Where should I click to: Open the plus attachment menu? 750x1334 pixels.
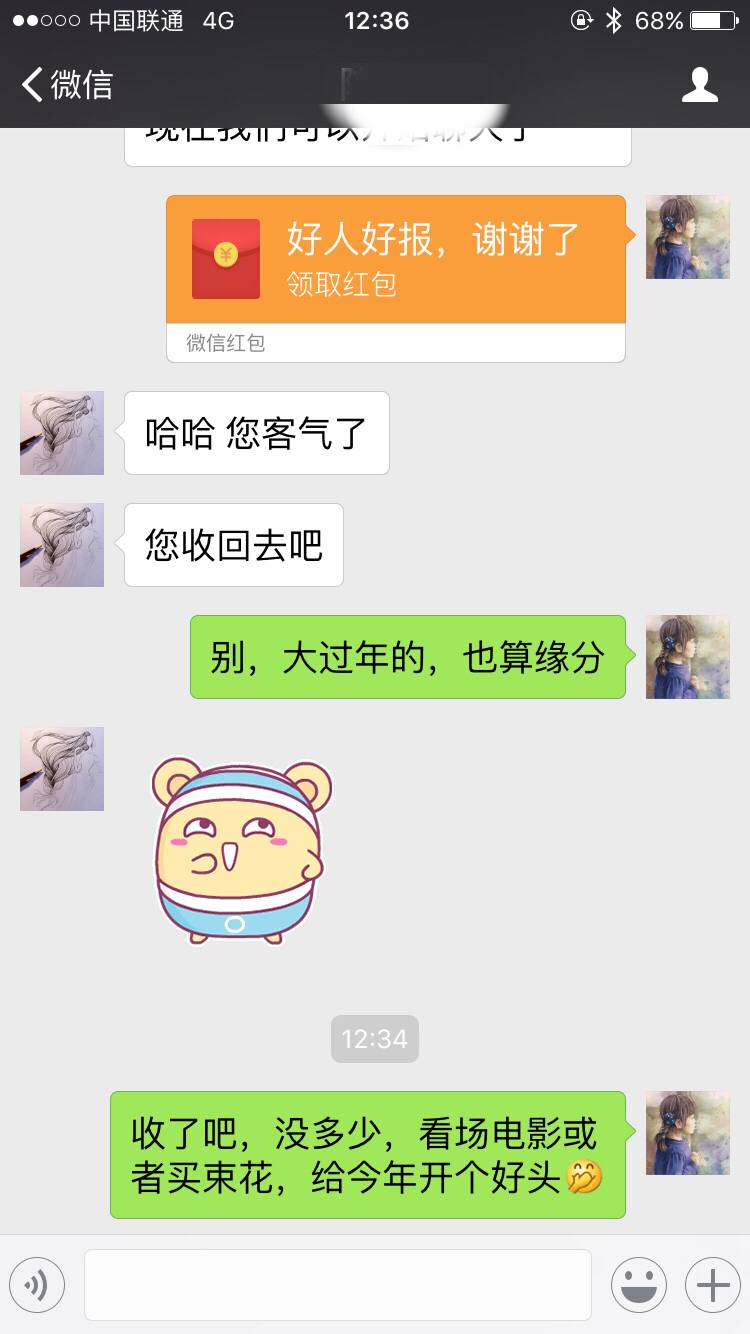point(712,1284)
